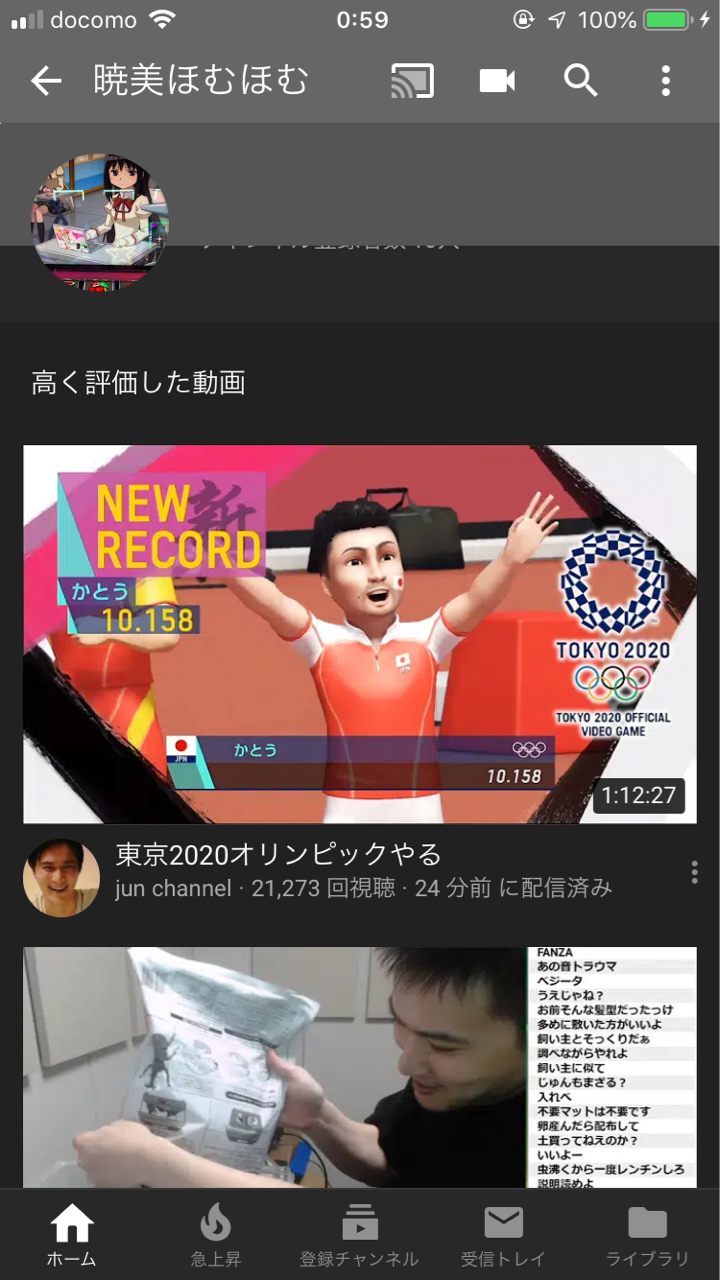Open the video camera upload icon
The height and width of the screenshot is (1280, 720).
point(497,81)
